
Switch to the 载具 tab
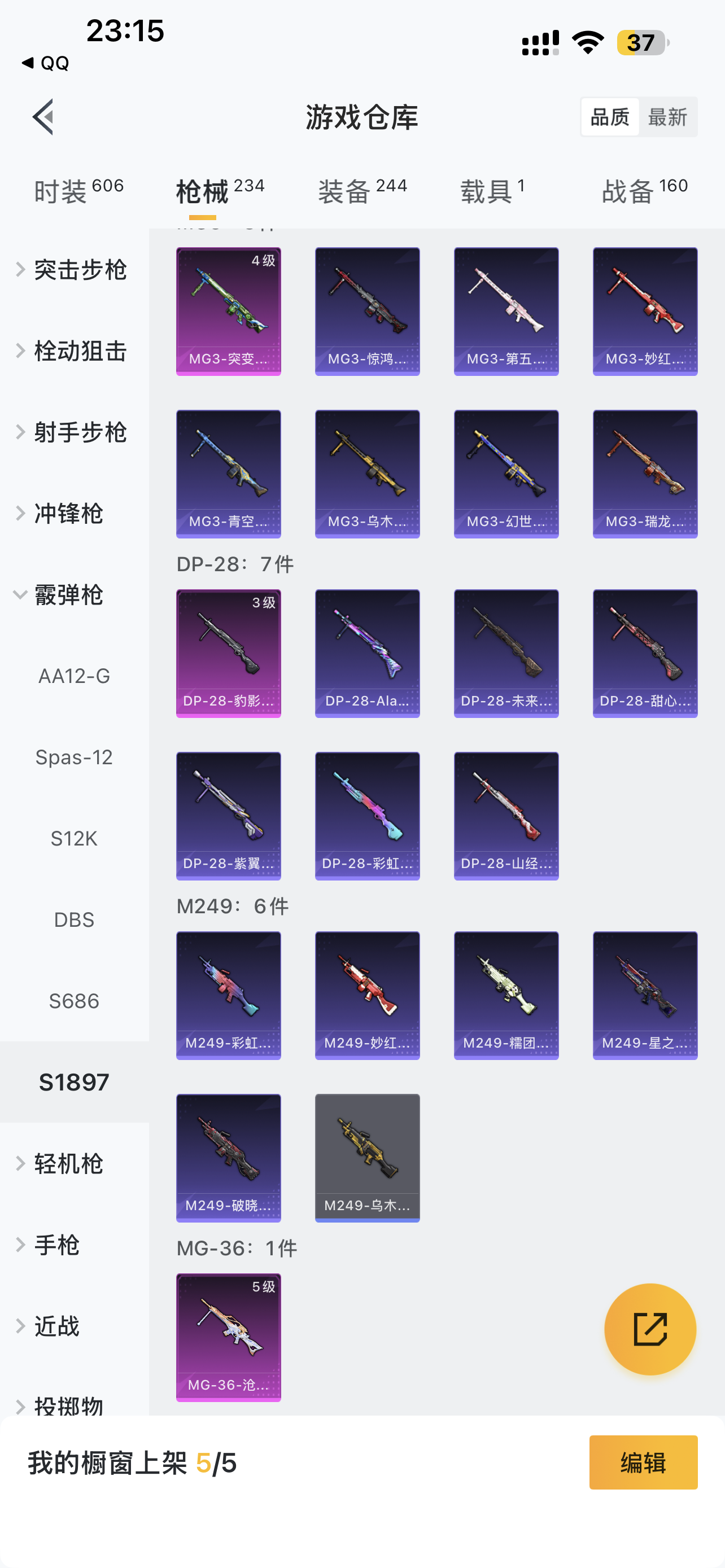[x=492, y=191]
